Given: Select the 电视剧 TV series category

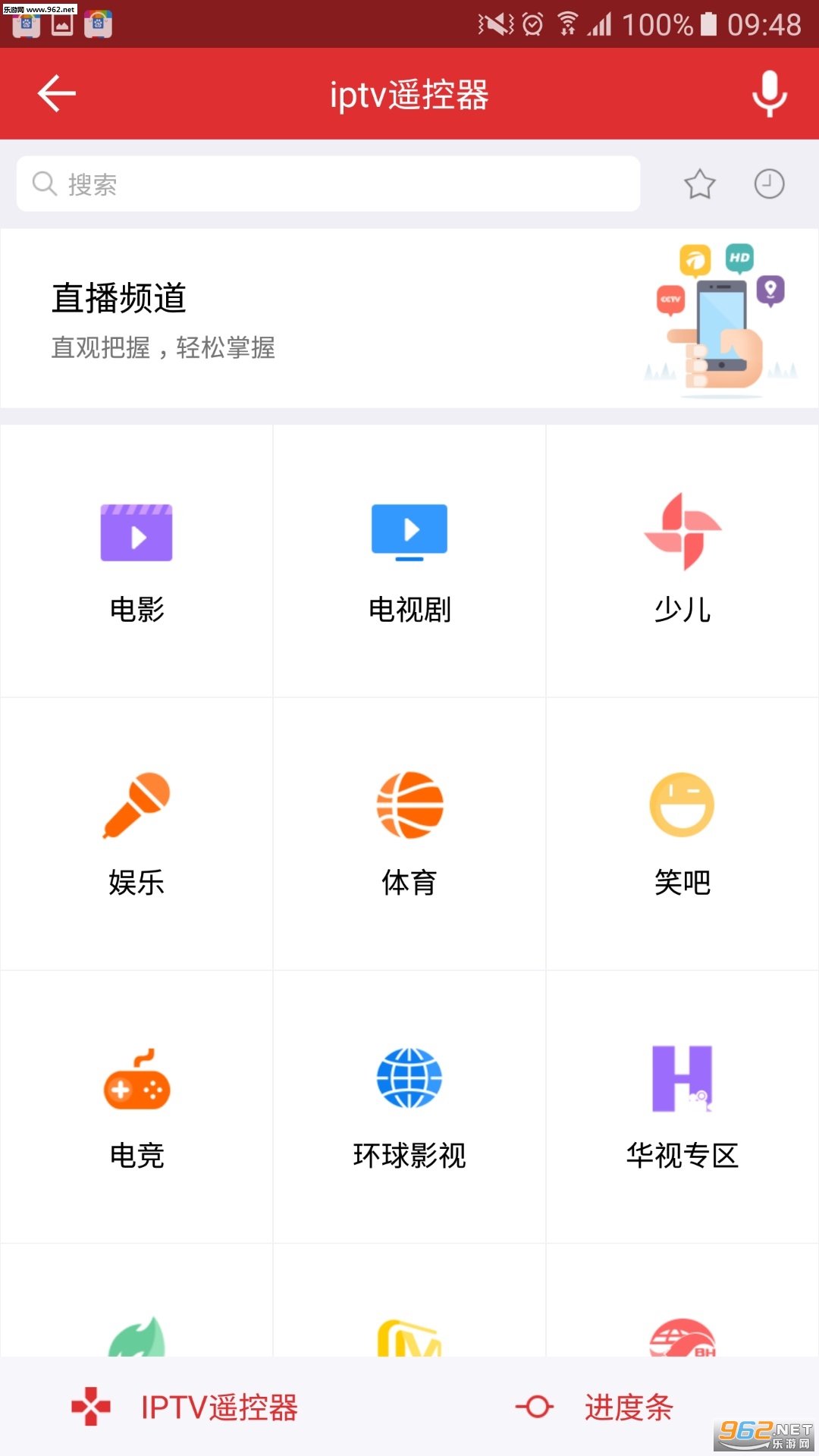Looking at the screenshot, I should [x=409, y=561].
